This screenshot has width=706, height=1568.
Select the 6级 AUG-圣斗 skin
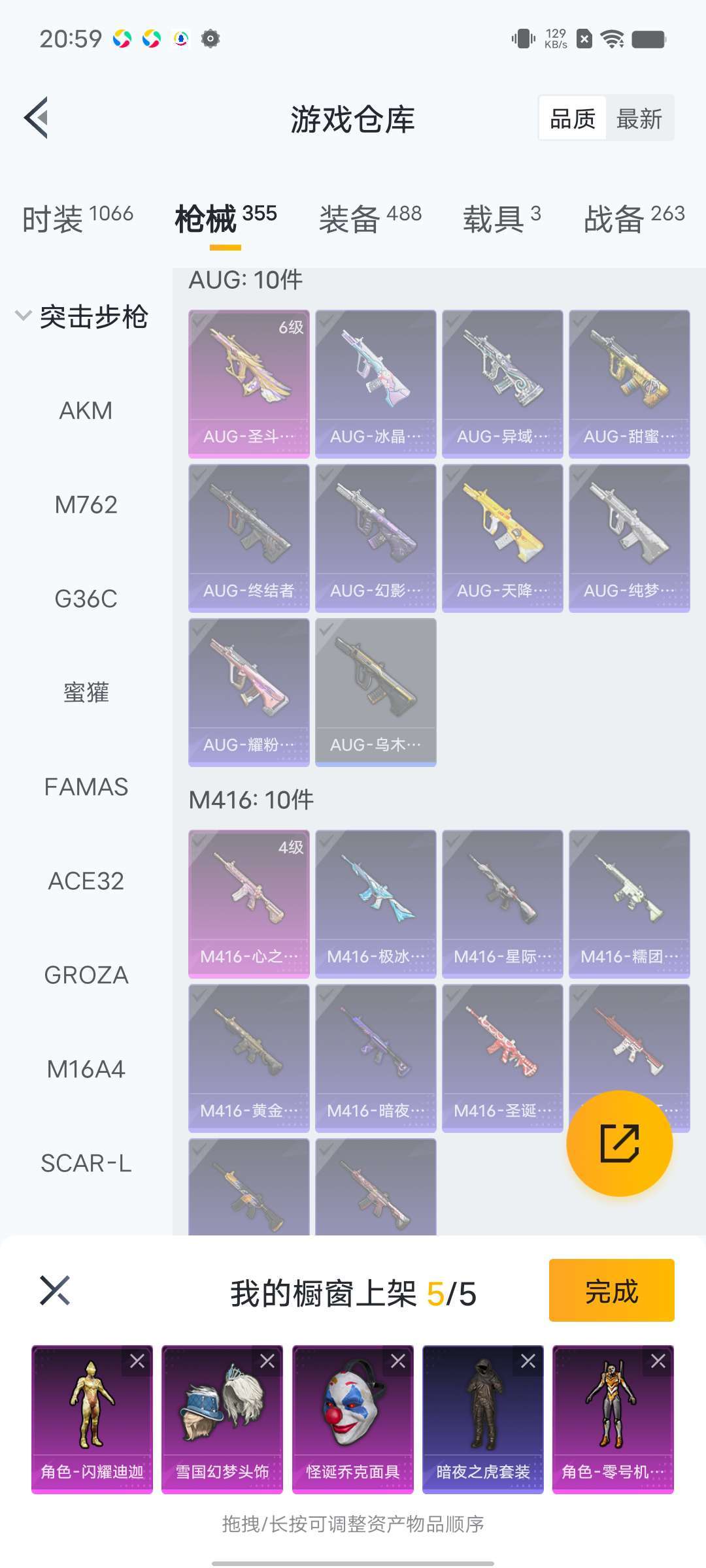248,384
